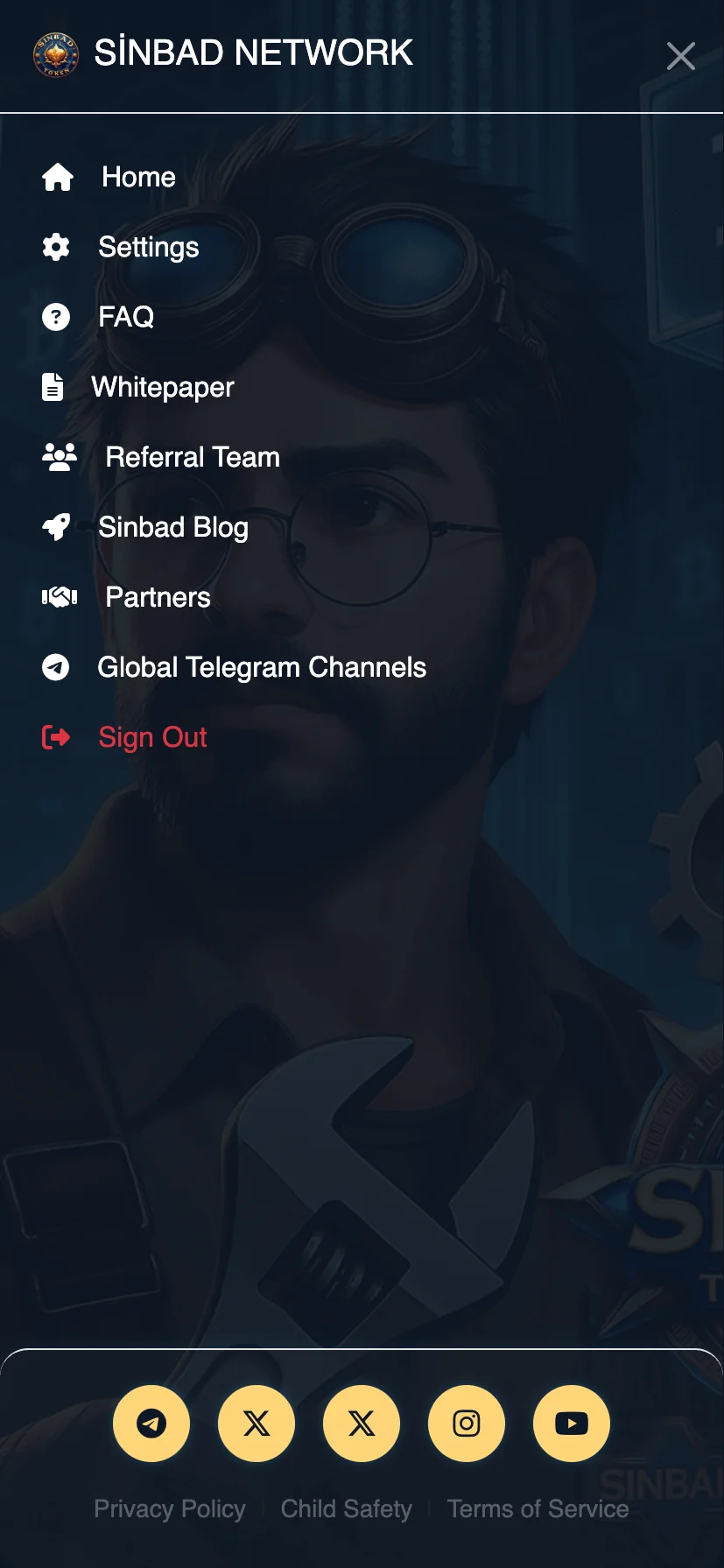Open Referral Team
The height and width of the screenshot is (1568, 724).
[x=161, y=457]
